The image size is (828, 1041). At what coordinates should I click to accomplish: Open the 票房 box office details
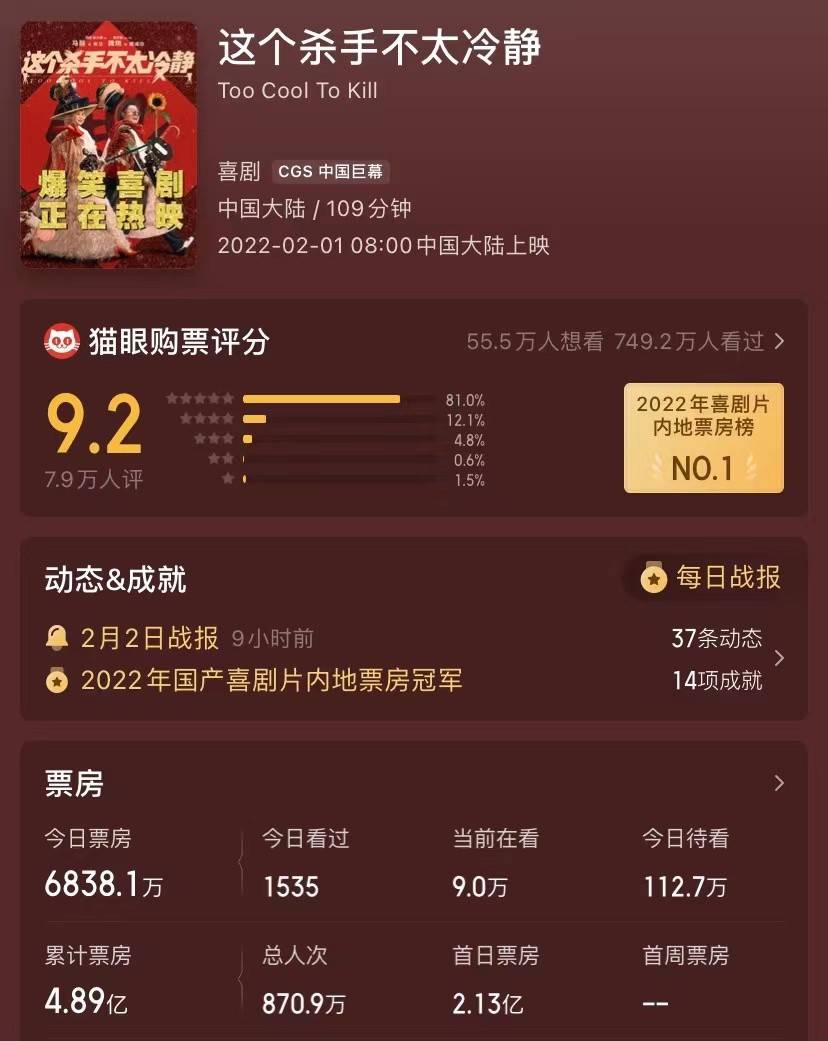point(779,784)
